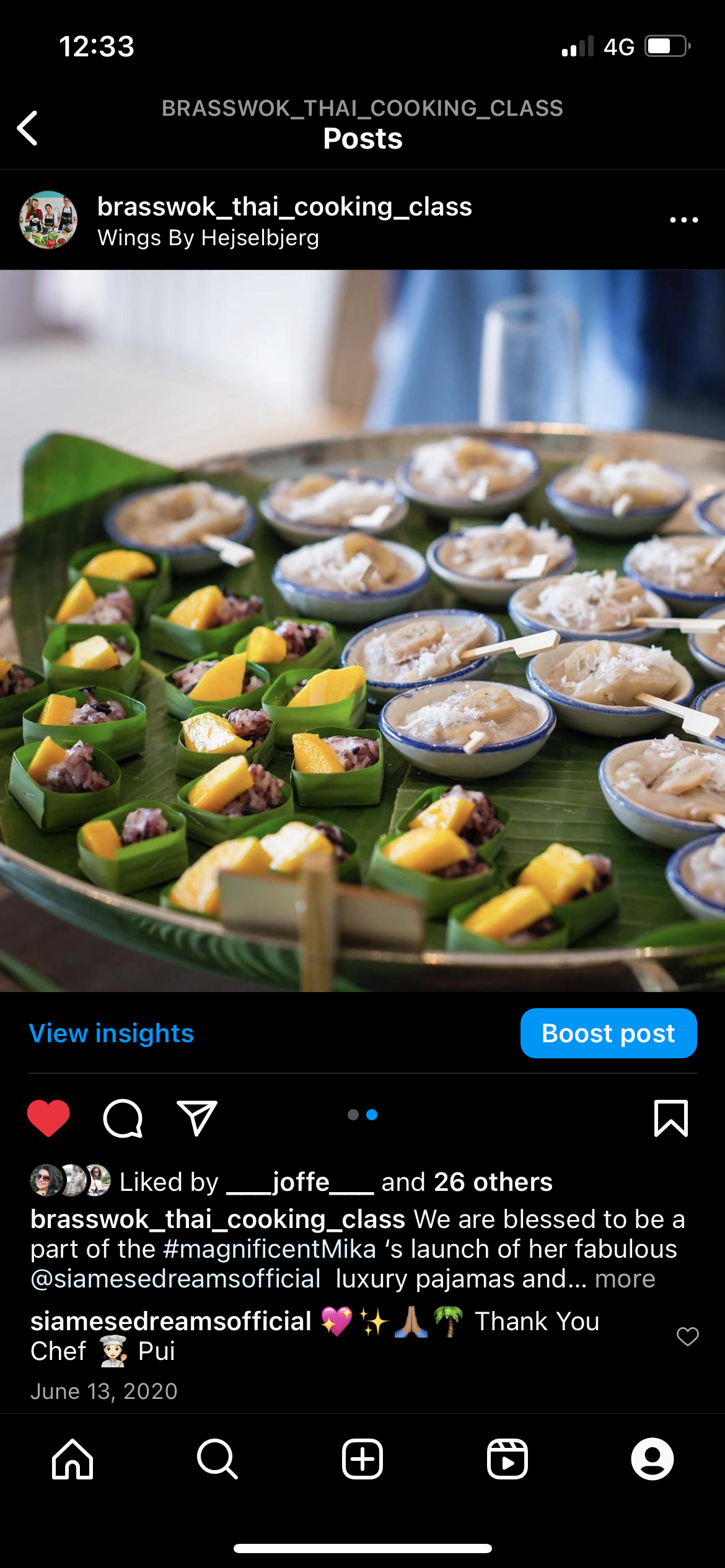
Task: Unlike the post with the red heart
Action: 48,1118
